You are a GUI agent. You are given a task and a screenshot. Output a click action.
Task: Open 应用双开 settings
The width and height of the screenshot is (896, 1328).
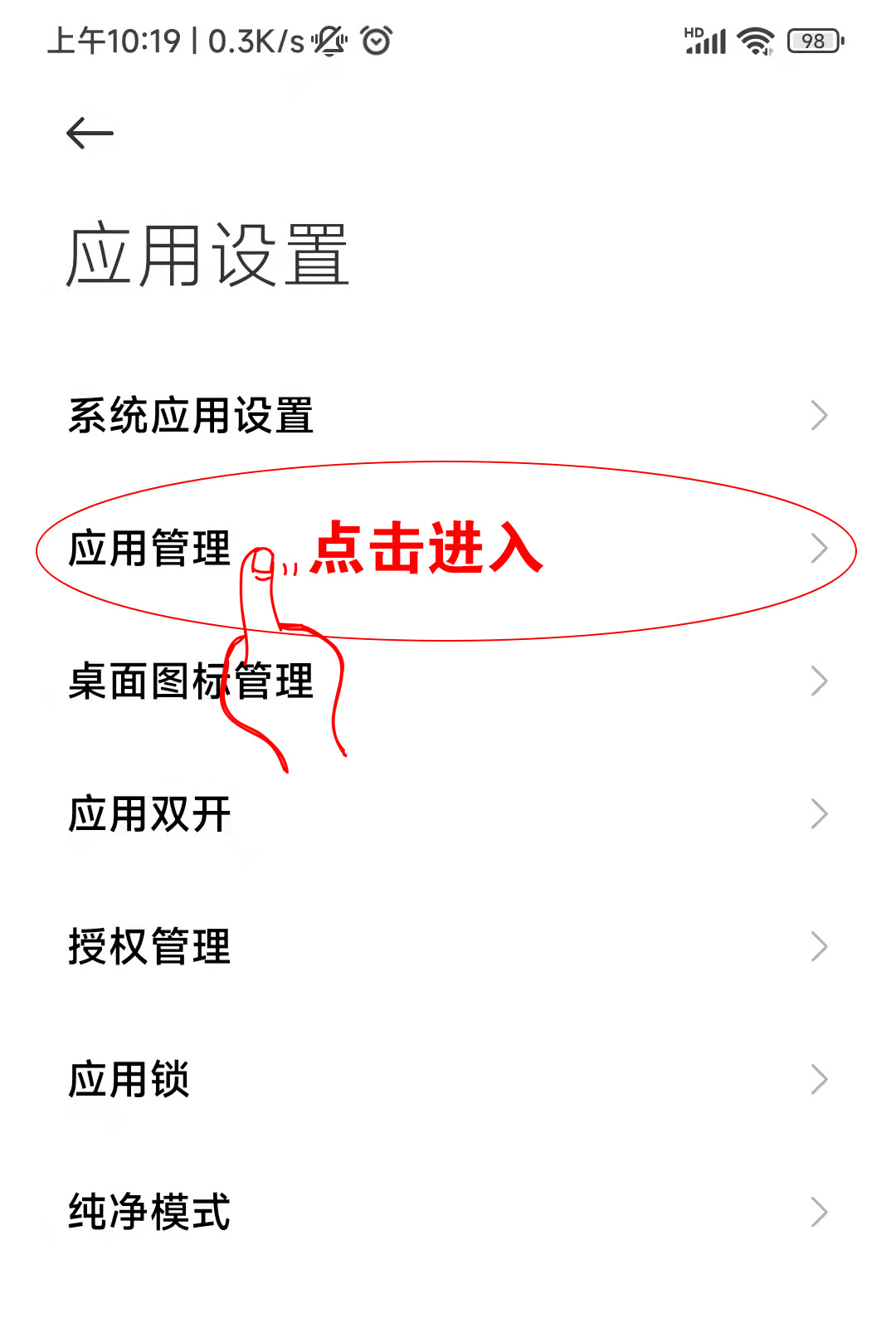(149, 814)
